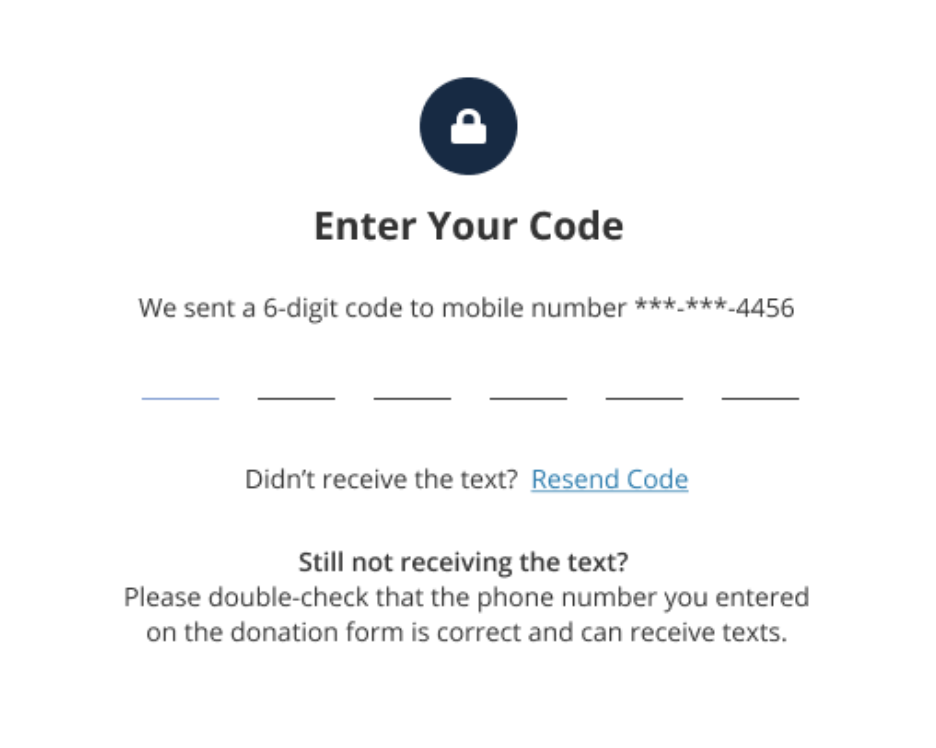Screen dimensions: 936x748
Task: Select the sixth code digit field
Action: click(x=760, y=383)
